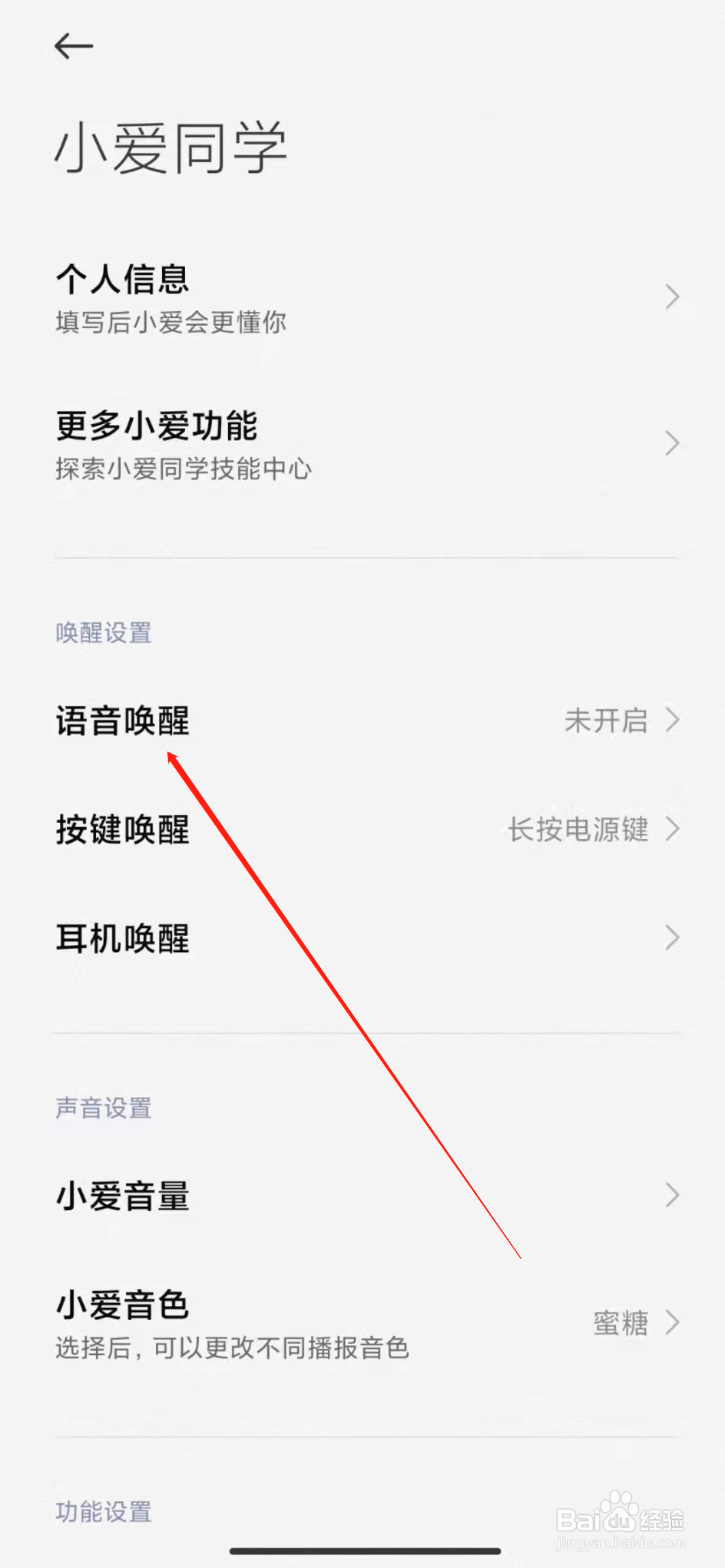The image size is (725, 1568).
Task: Expand 个人信息 row via right chevron
Action: coord(673,296)
